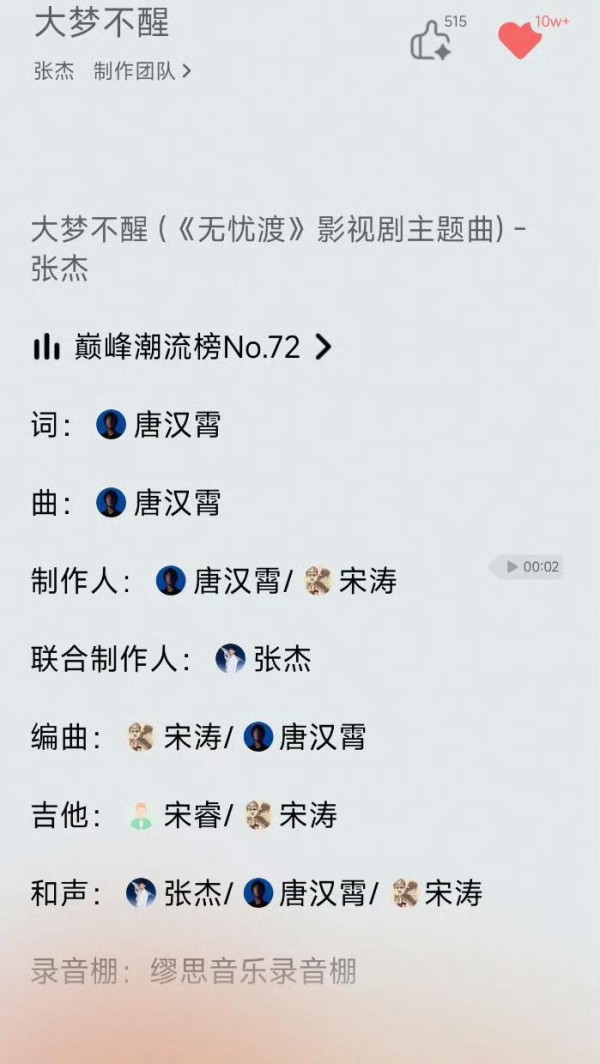
Task: Open the 制作团队 production team link
Action: point(141,71)
